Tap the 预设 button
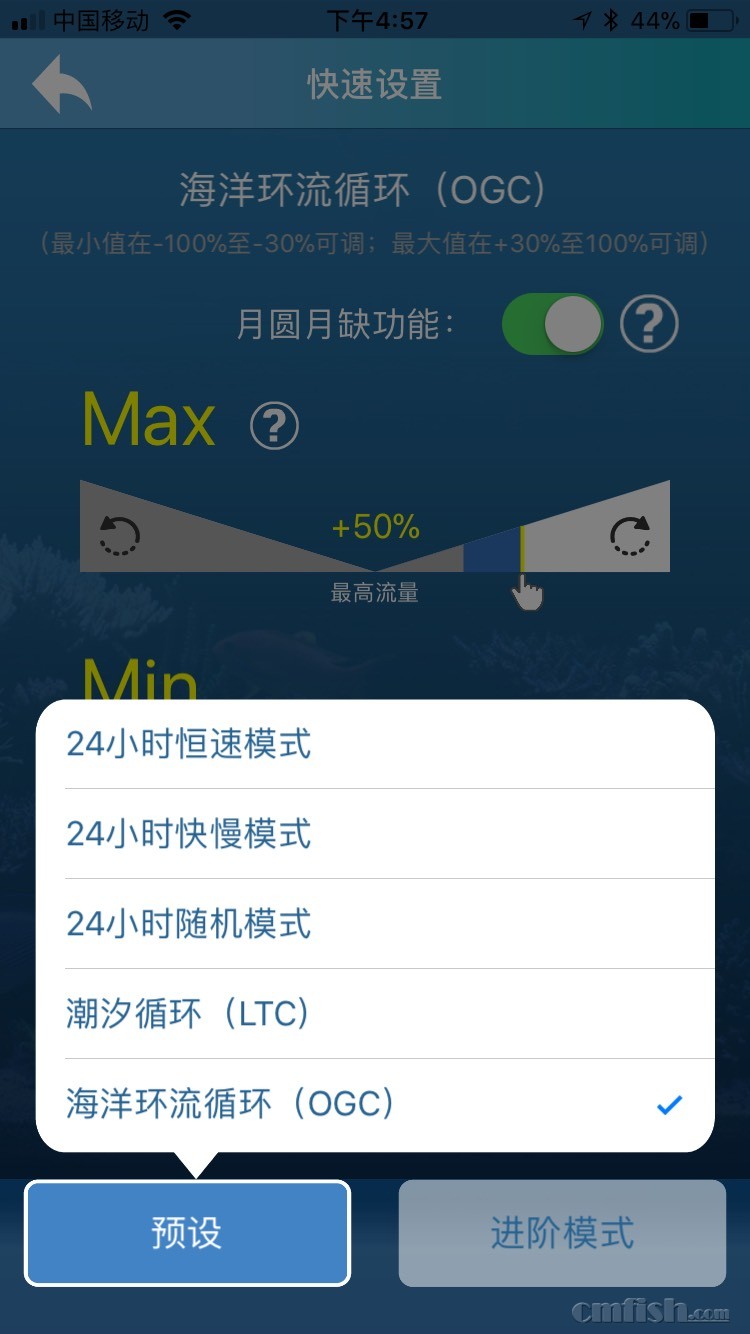This screenshot has height=1334, width=750. point(187,1233)
